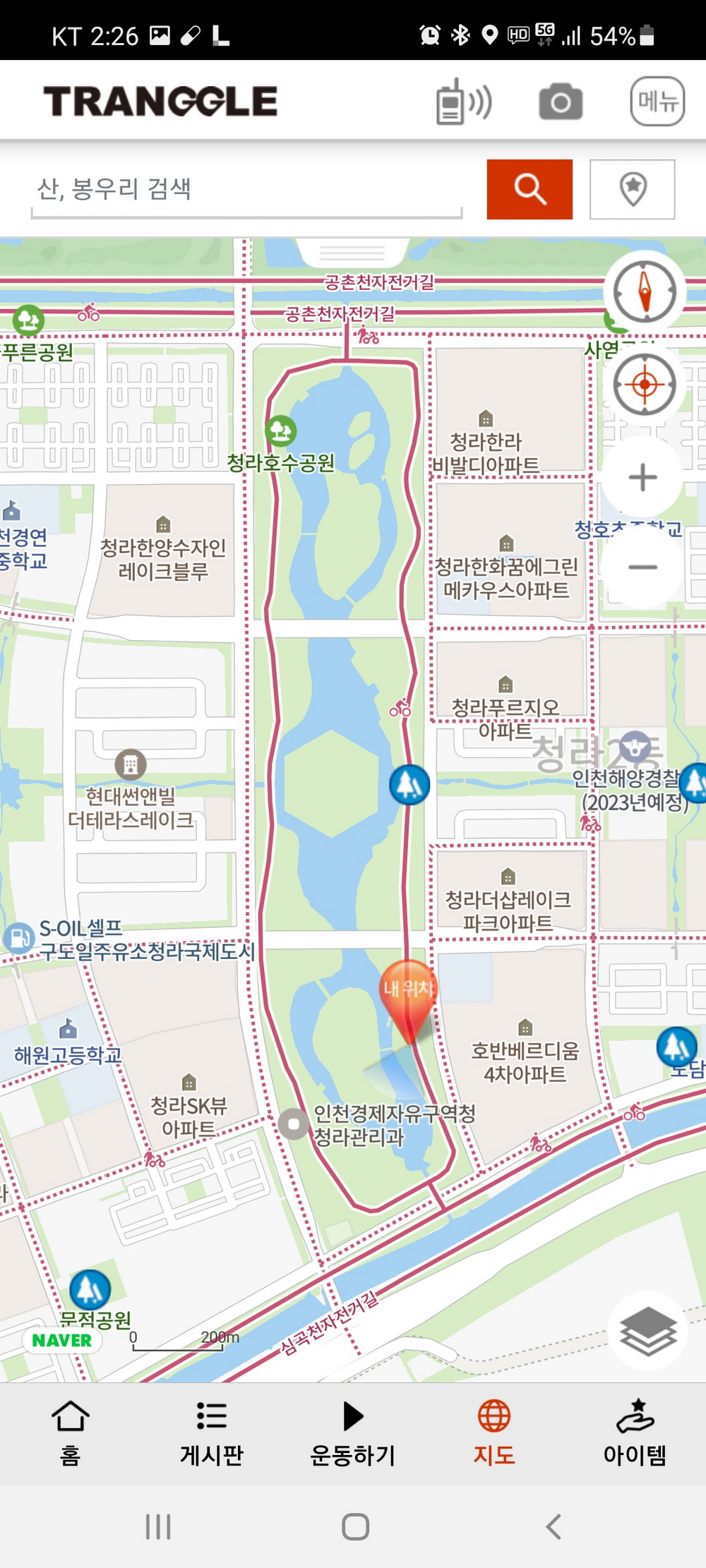Open the camera
Image resolution: width=706 pixels, height=1568 pixels.
(561, 102)
